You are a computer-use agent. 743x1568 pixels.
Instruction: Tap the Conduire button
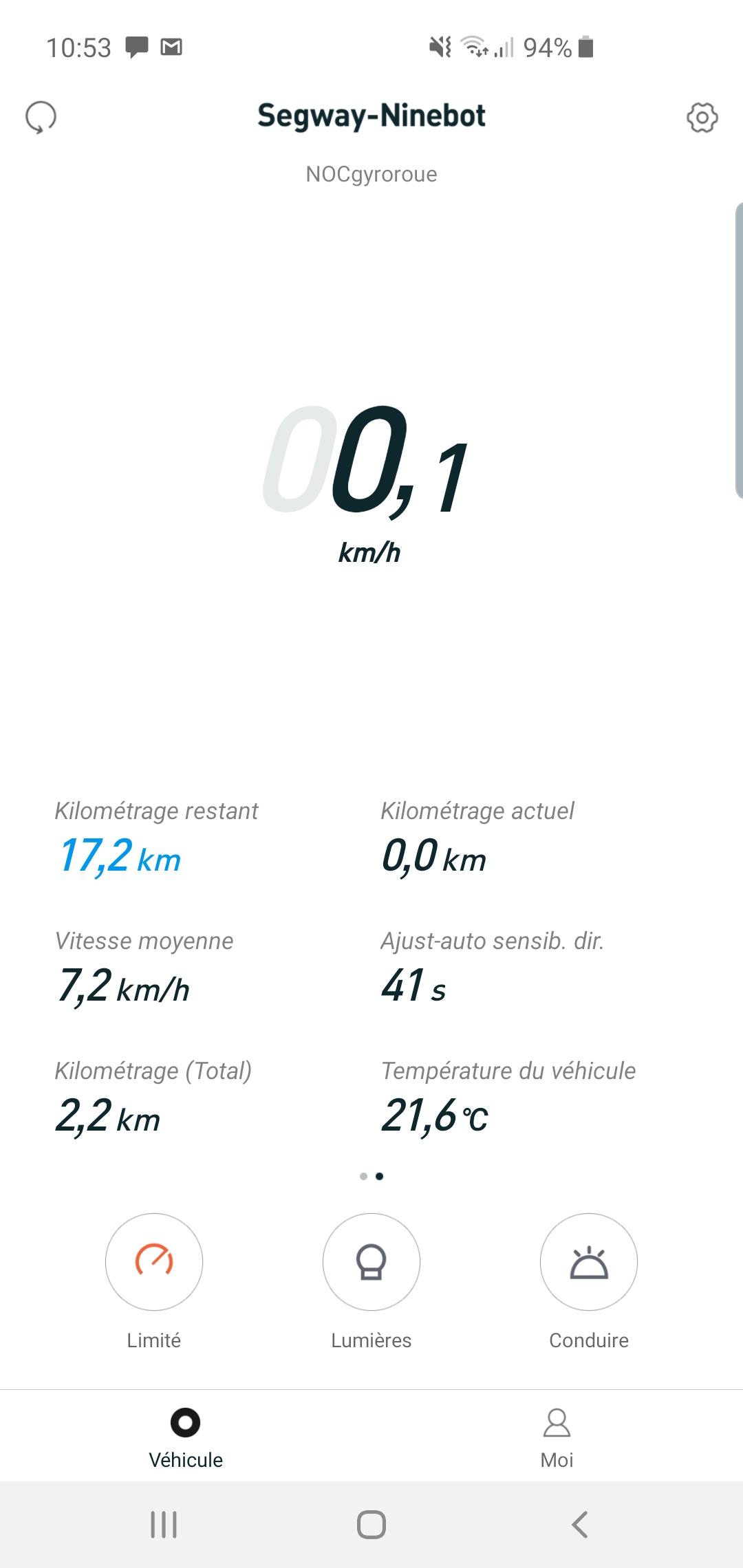[589, 1261]
